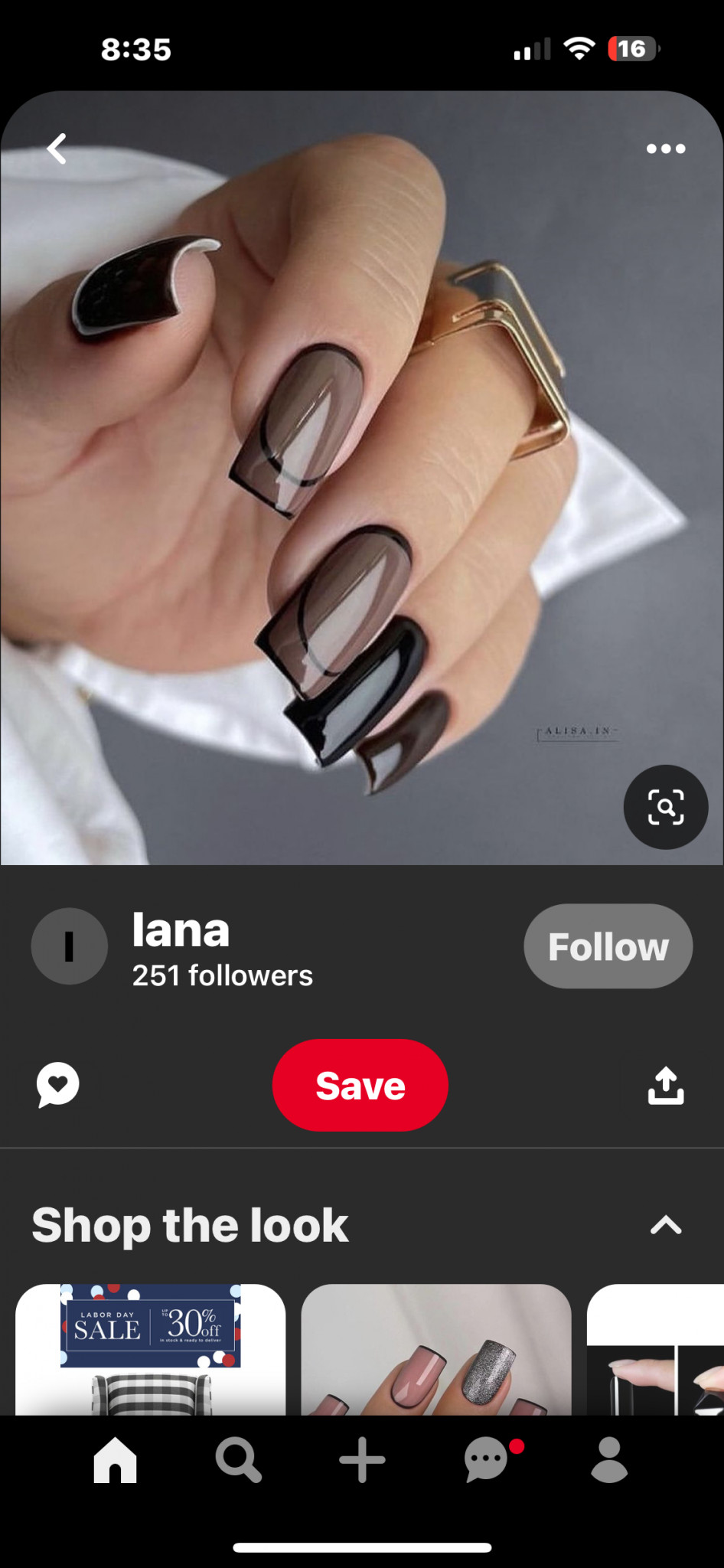This screenshot has width=724, height=1568.
Task: Open lana's profile avatar
Action: (70, 946)
